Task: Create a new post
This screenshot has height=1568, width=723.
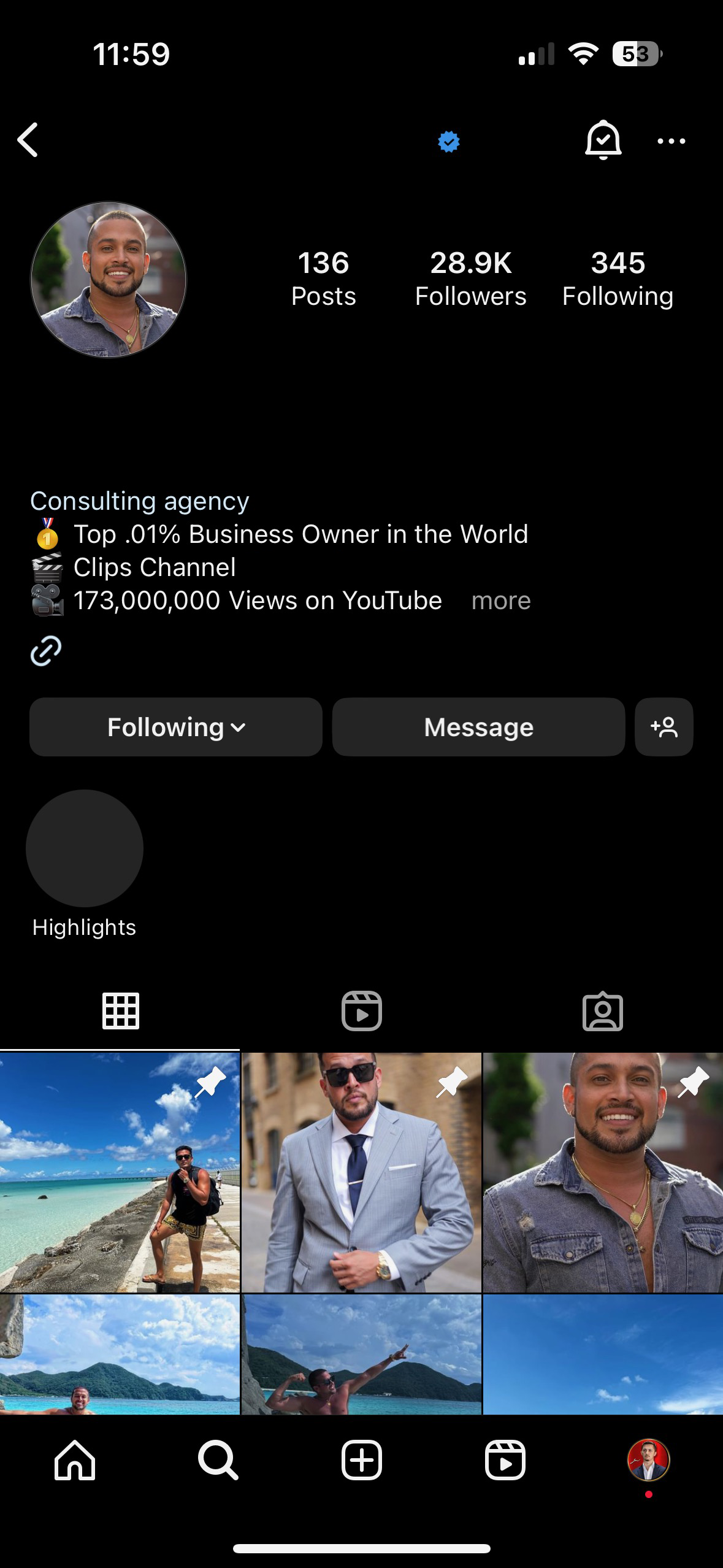Action: click(362, 1461)
